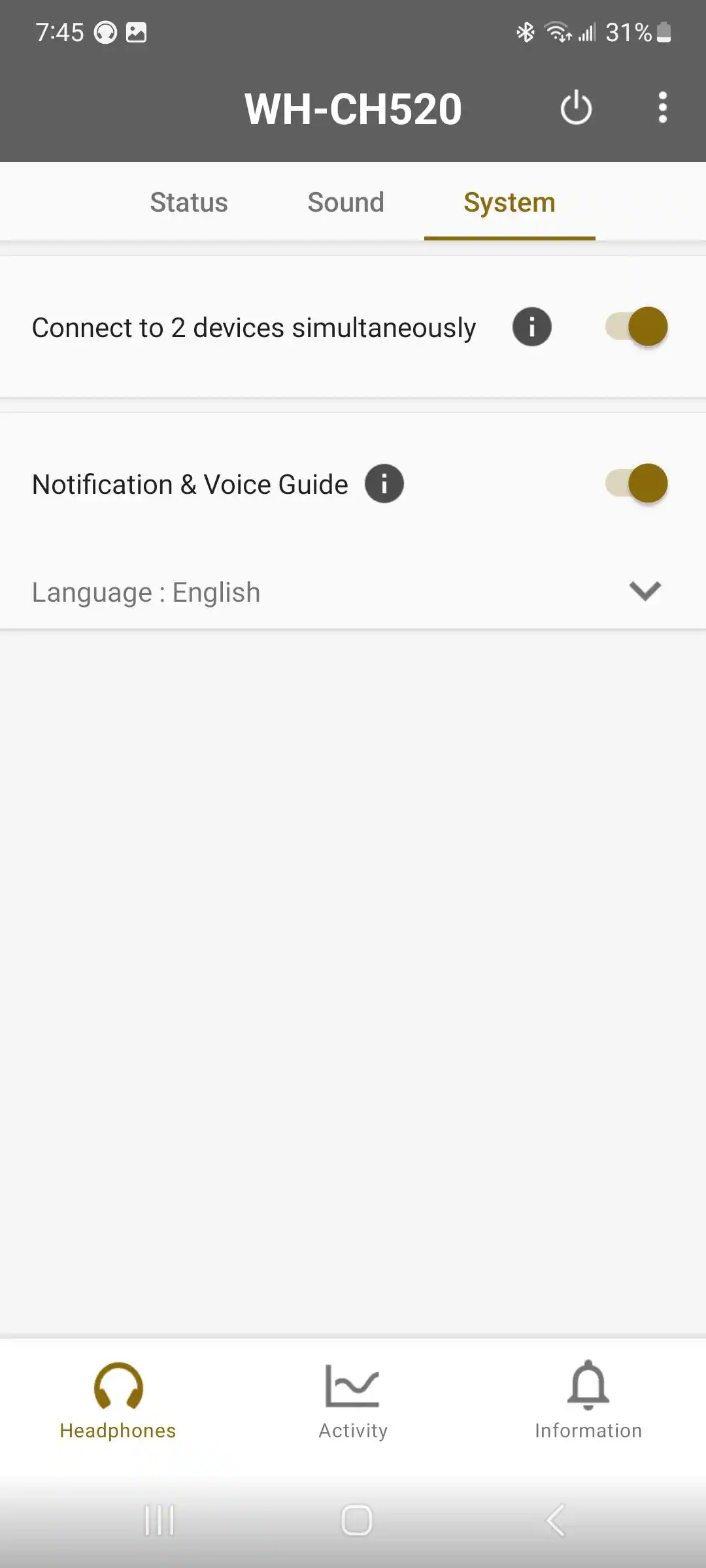The height and width of the screenshot is (1568, 706).
Task: Open the three-dot overflow menu
Action: click(x=662, y=108)
